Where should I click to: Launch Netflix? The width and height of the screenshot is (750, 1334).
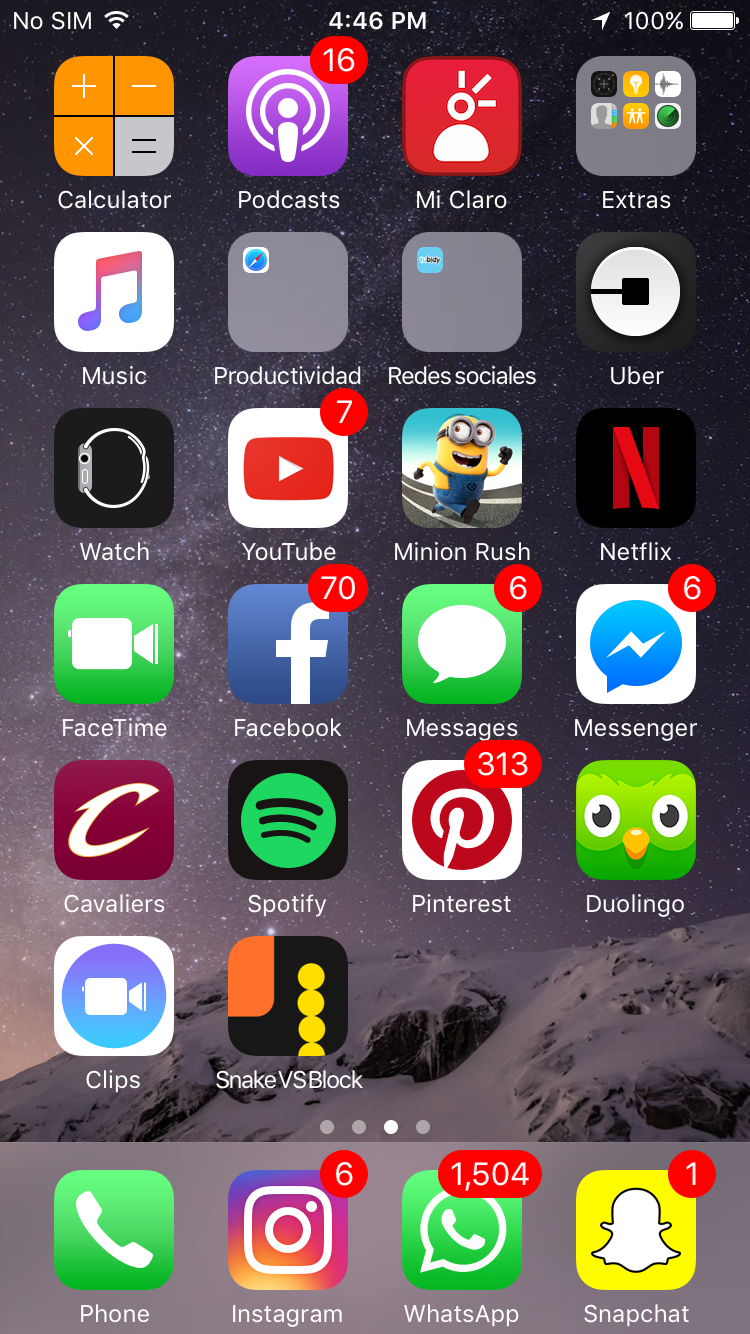click(636, 468)
